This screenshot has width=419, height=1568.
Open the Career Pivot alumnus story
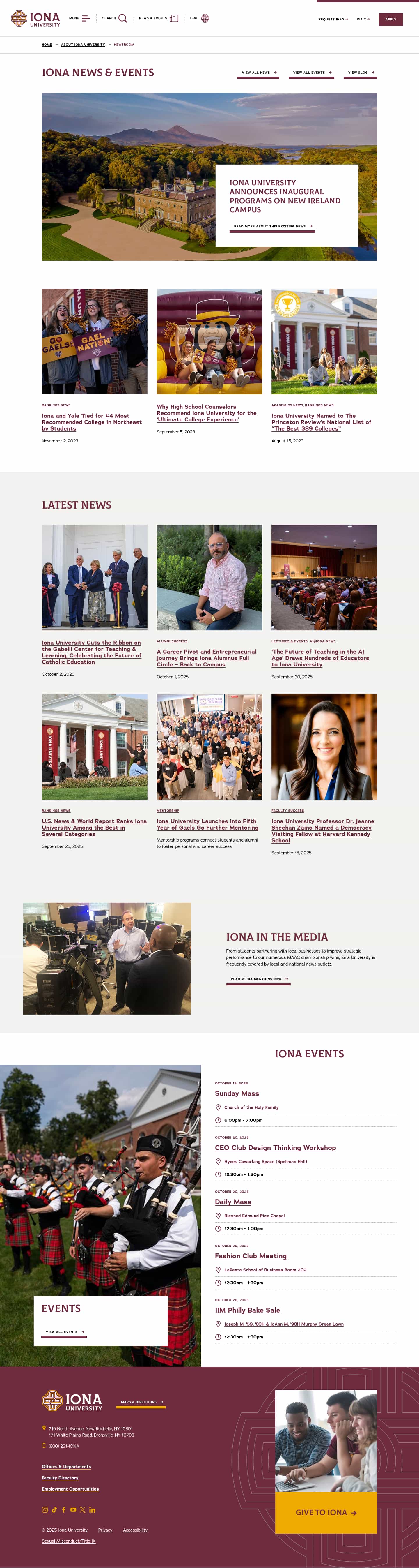click(x=206, y=658)
